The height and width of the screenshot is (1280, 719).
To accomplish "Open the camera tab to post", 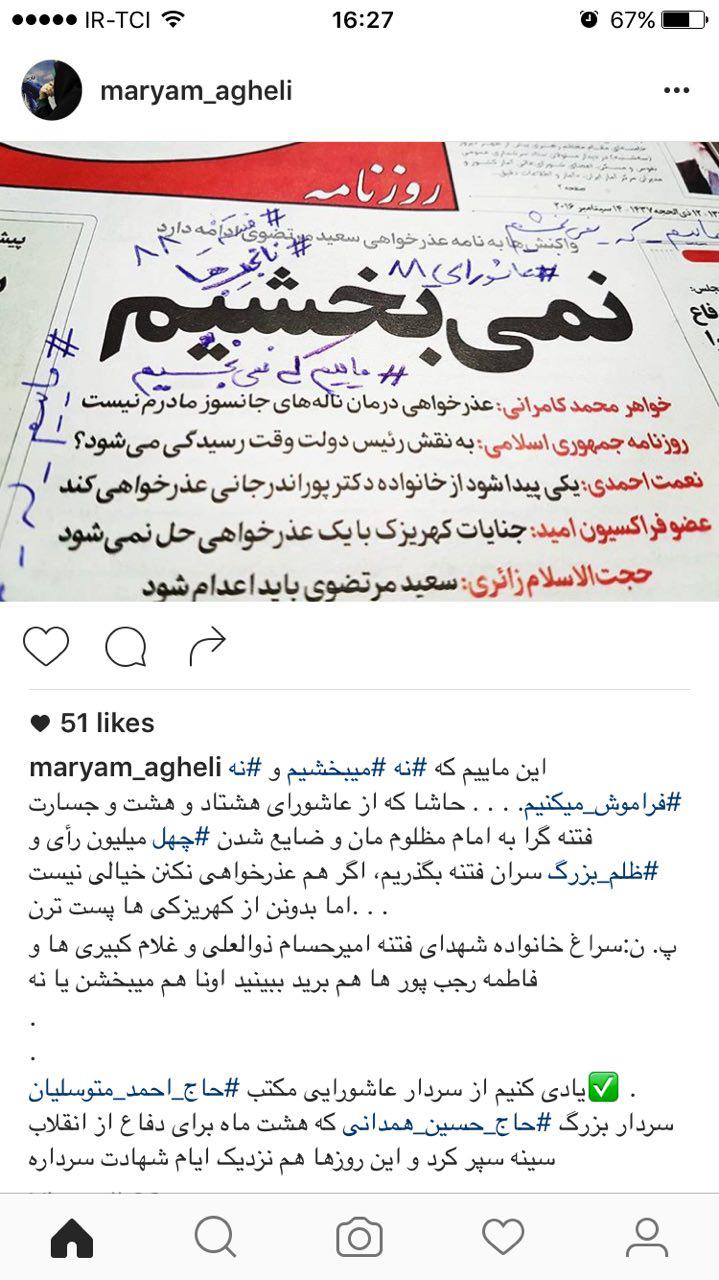I will 359,1238.
